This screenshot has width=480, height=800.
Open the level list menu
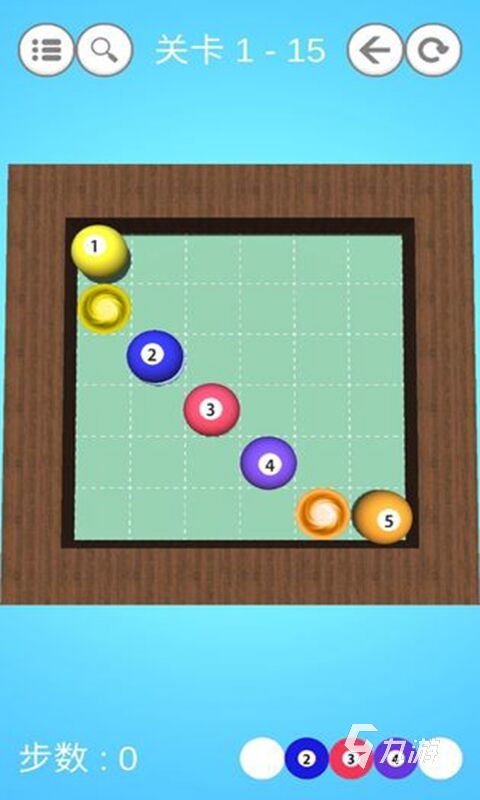tap(47, 50)
